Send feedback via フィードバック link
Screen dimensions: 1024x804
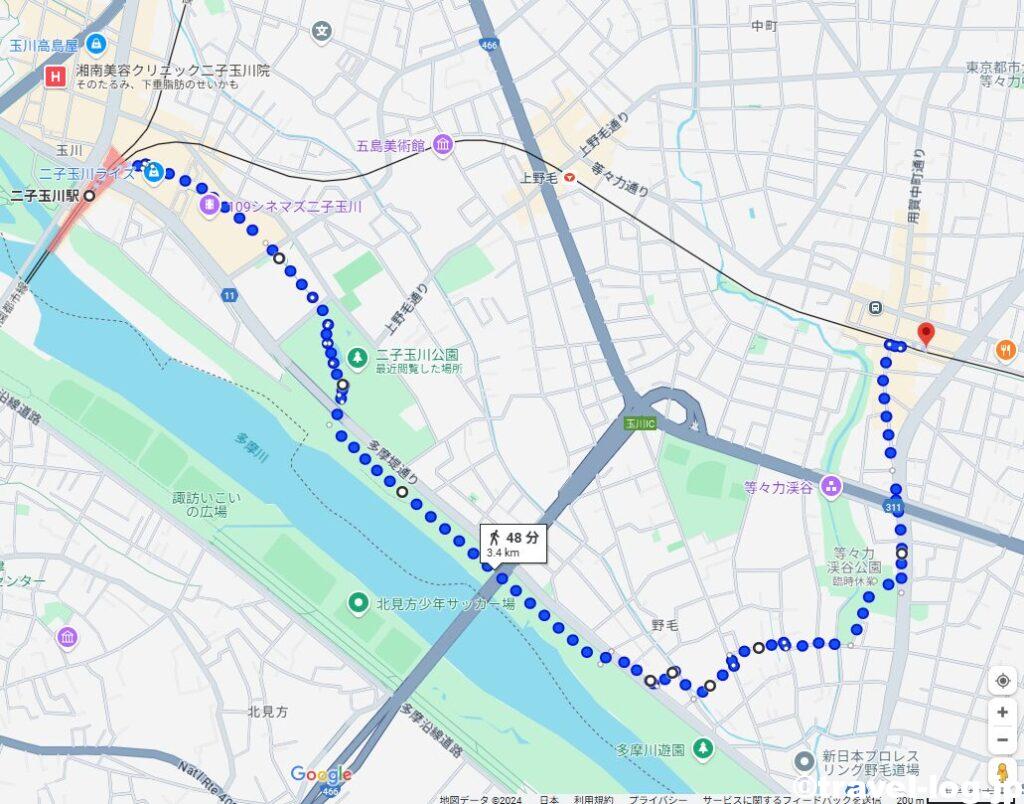click(790, 798)
